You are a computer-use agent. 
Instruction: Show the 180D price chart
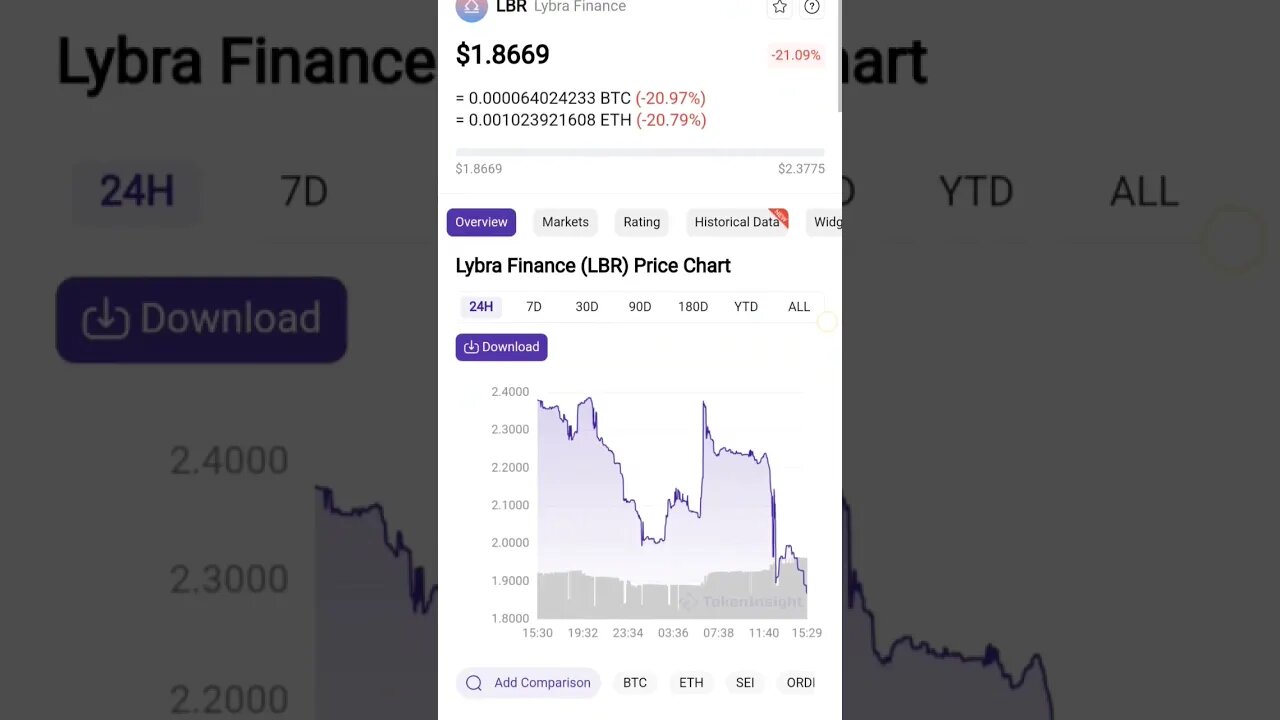tap(693, 307)
